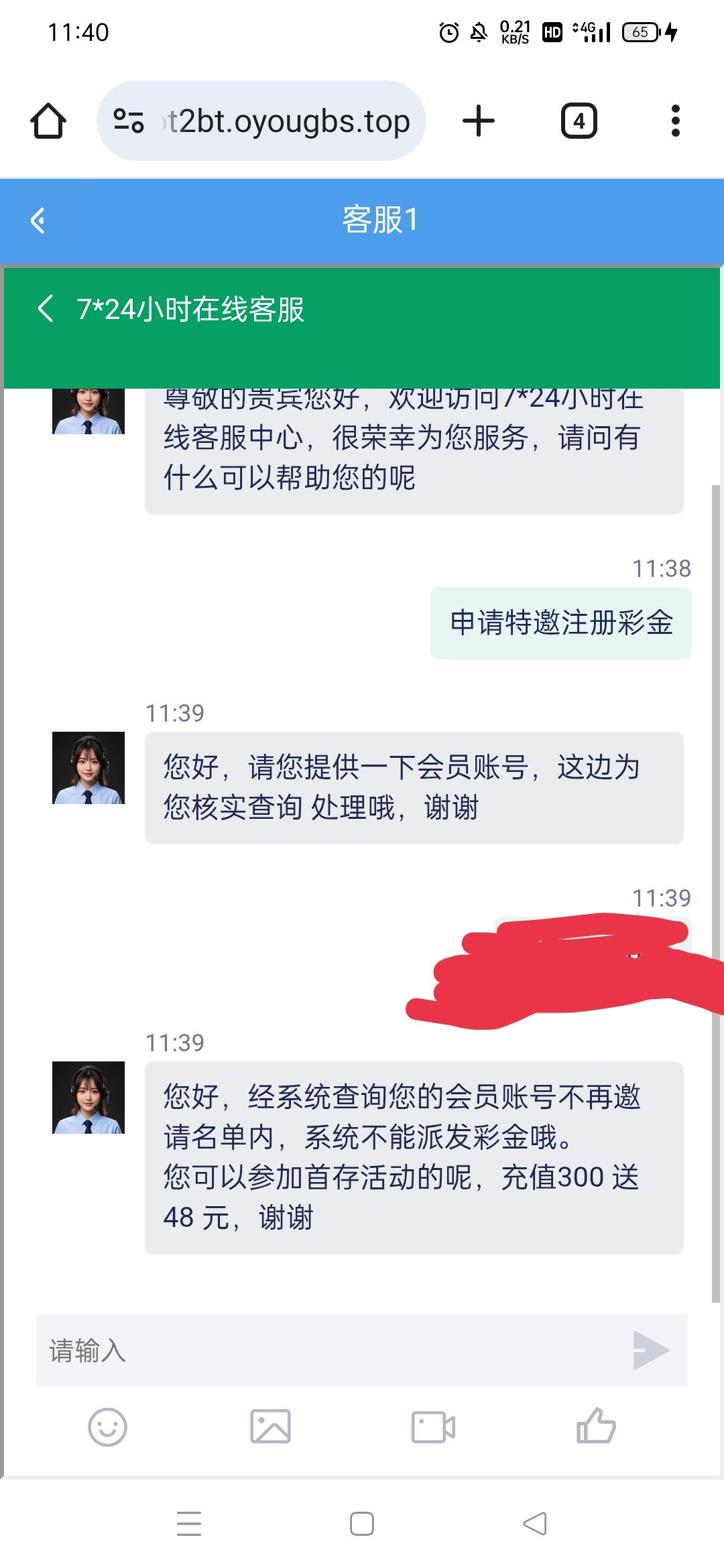The image size is (724, 1568).
Task: Exit the 7*24小时在线客服 chat
Action: click(x=46, y=309)
